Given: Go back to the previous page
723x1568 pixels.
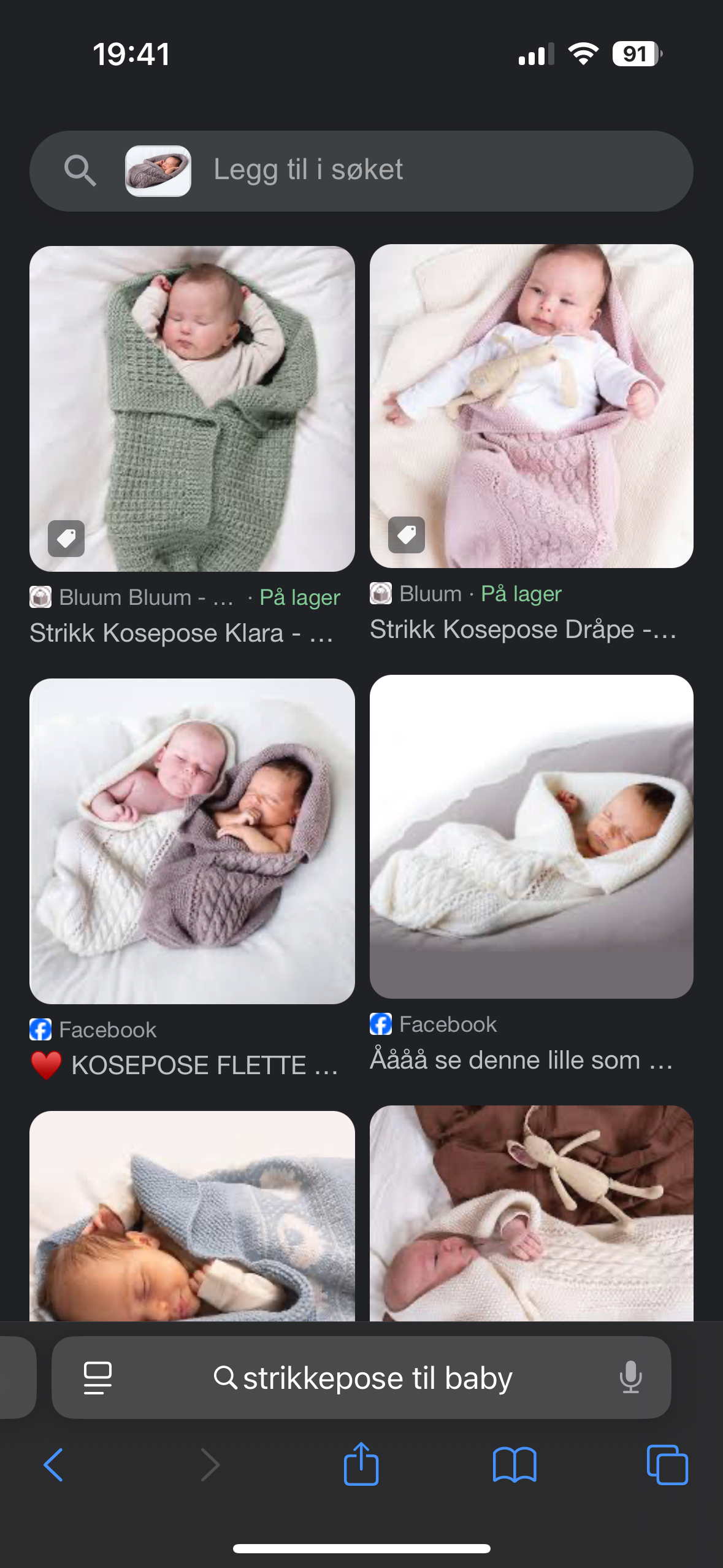Looking at the screenshot, I should coord(53,1465).
